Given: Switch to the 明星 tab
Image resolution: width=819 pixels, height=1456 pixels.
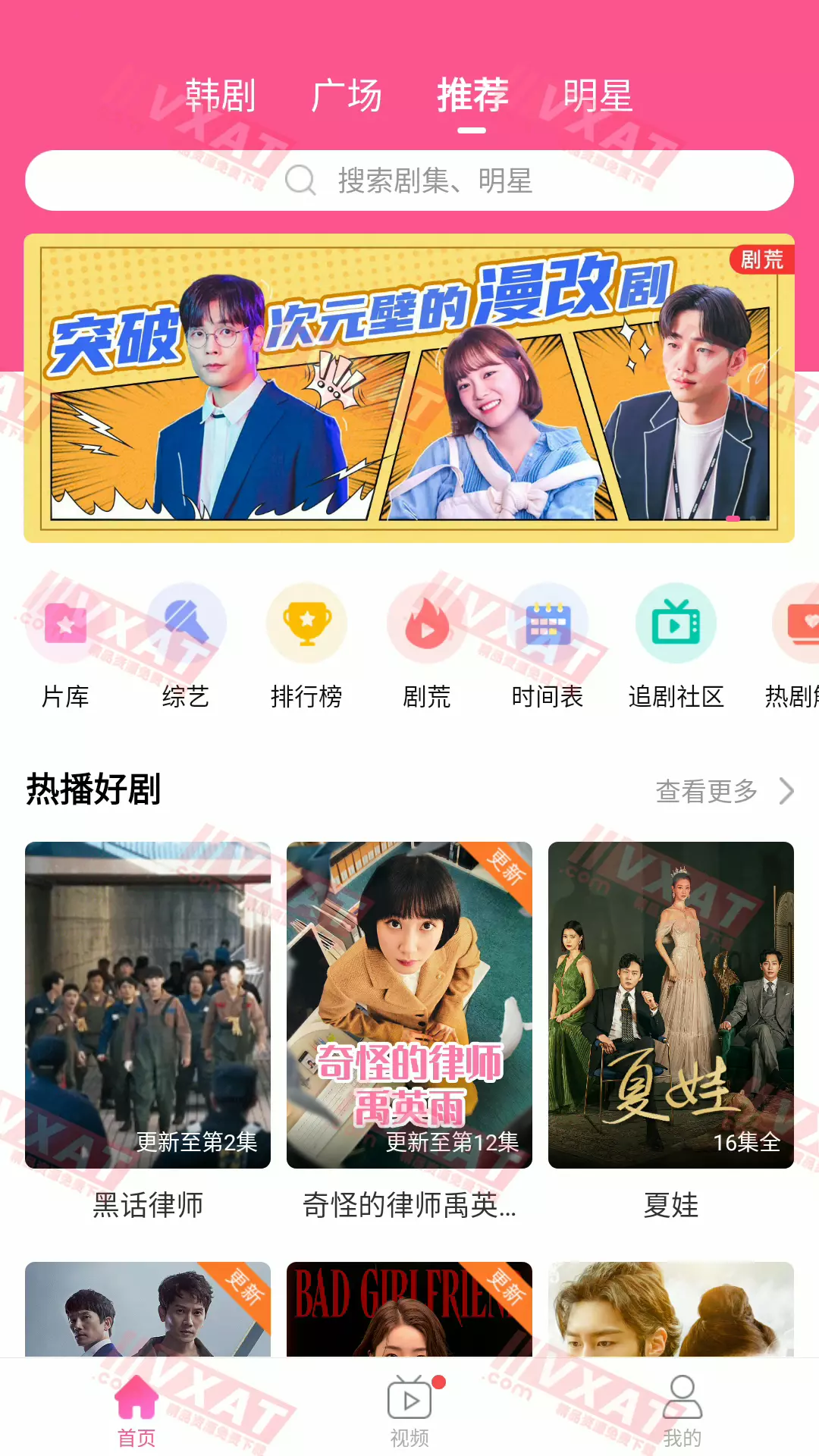Looking at the screenshot, I should pyautogui.click(x=595, y=95).
